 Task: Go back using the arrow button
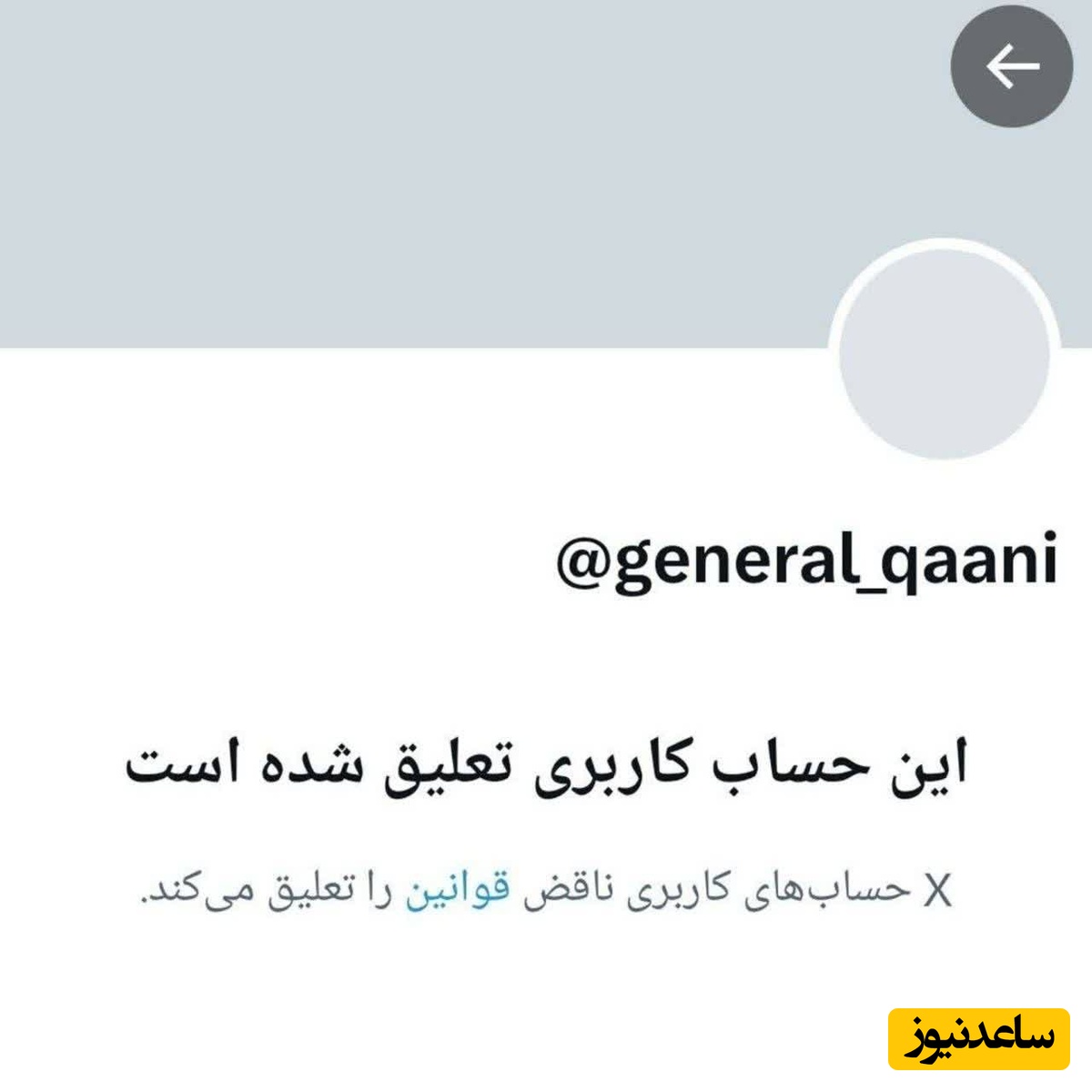pyautogui.click(x=1012, y=66)
